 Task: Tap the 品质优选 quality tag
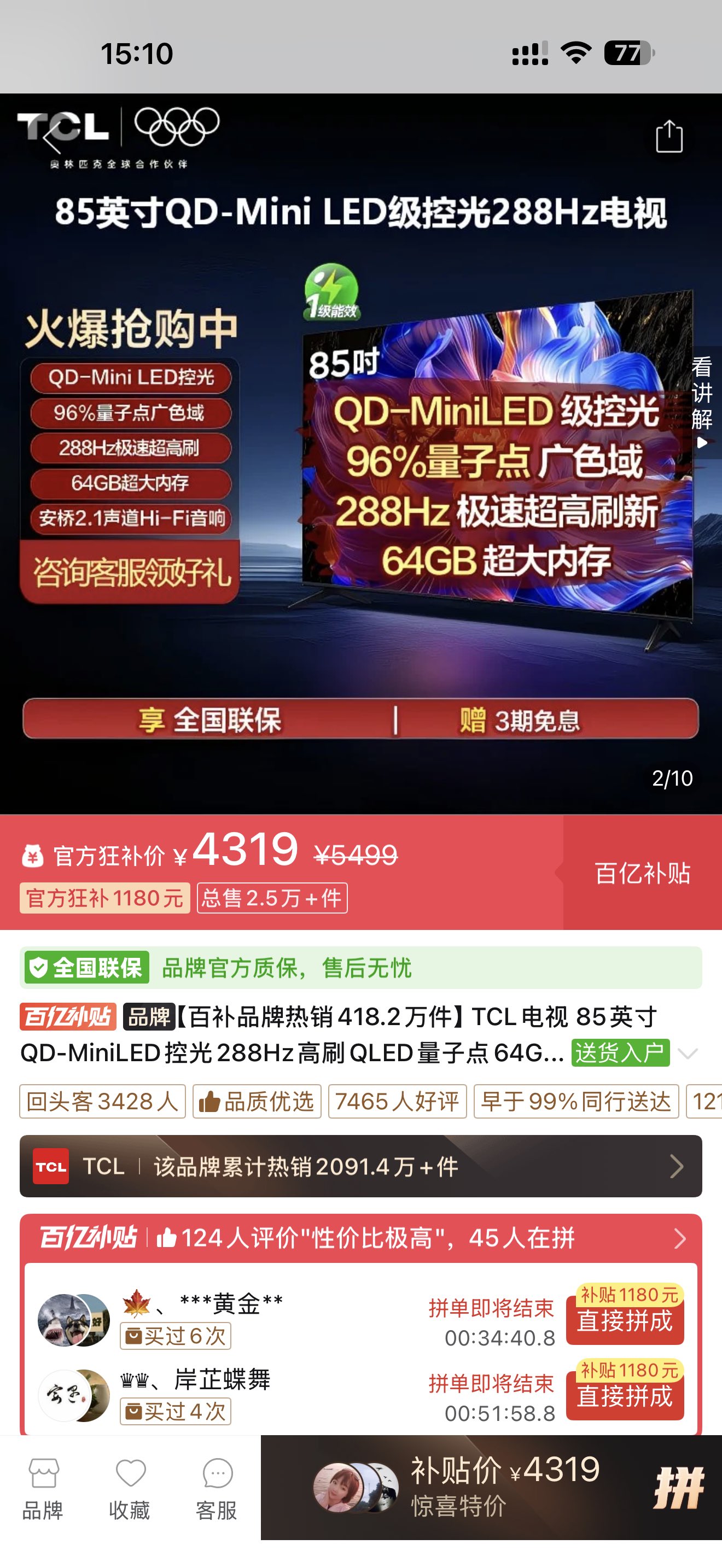257,1101
